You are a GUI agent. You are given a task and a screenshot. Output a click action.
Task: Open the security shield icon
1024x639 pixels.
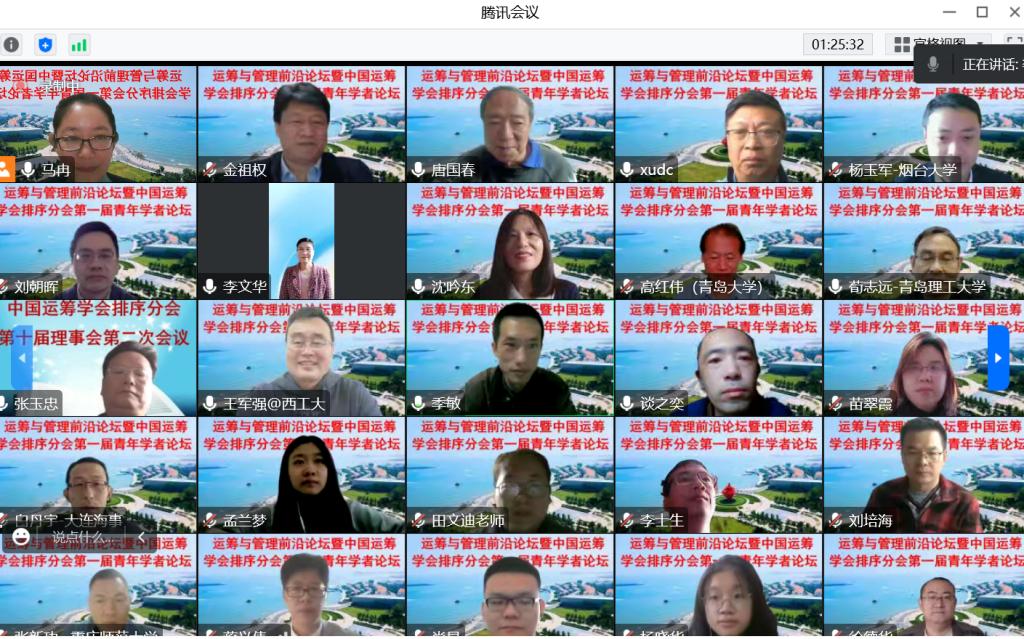coord(45,44)
